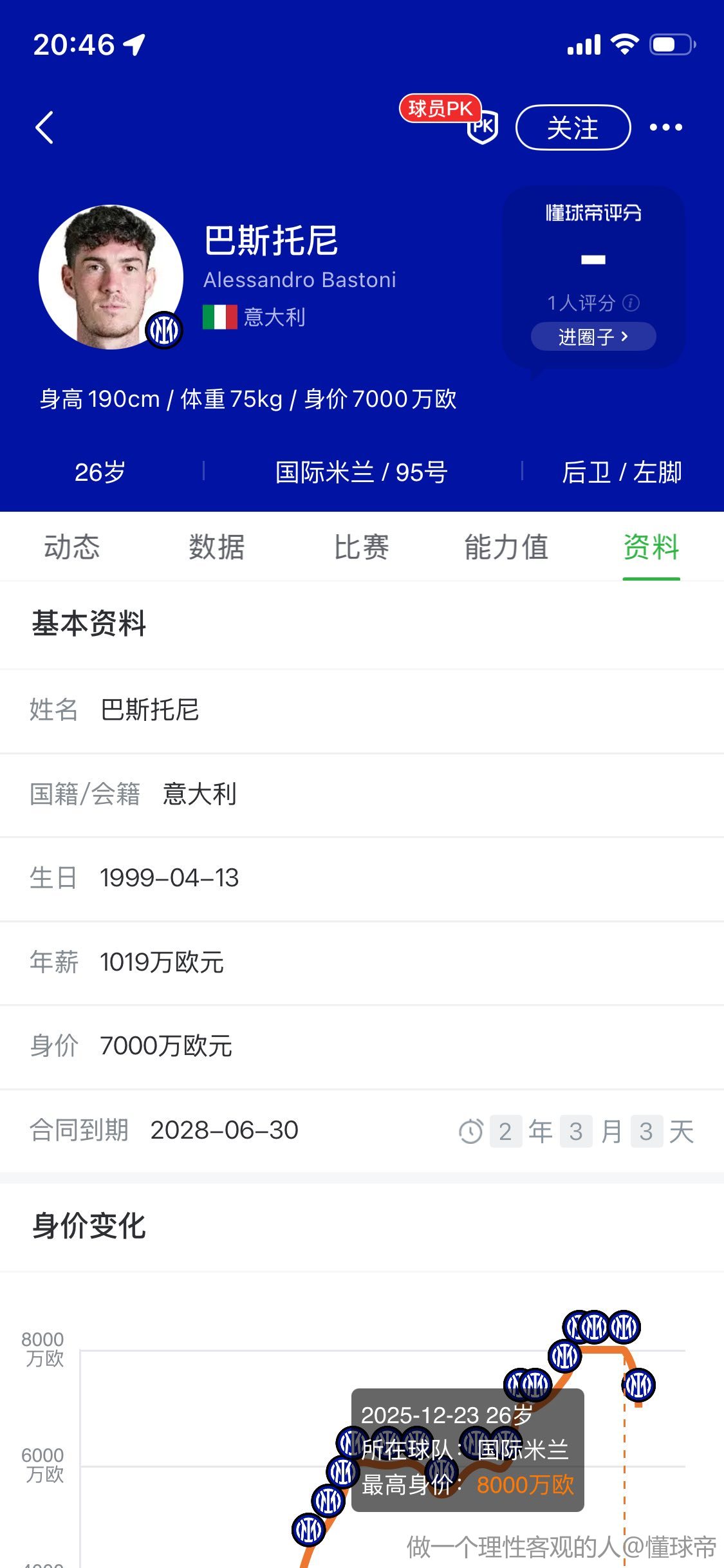Enter the fan circle via 进圈子
Image resolution: width=724 pixels, height=1568 pixels.
593,337
